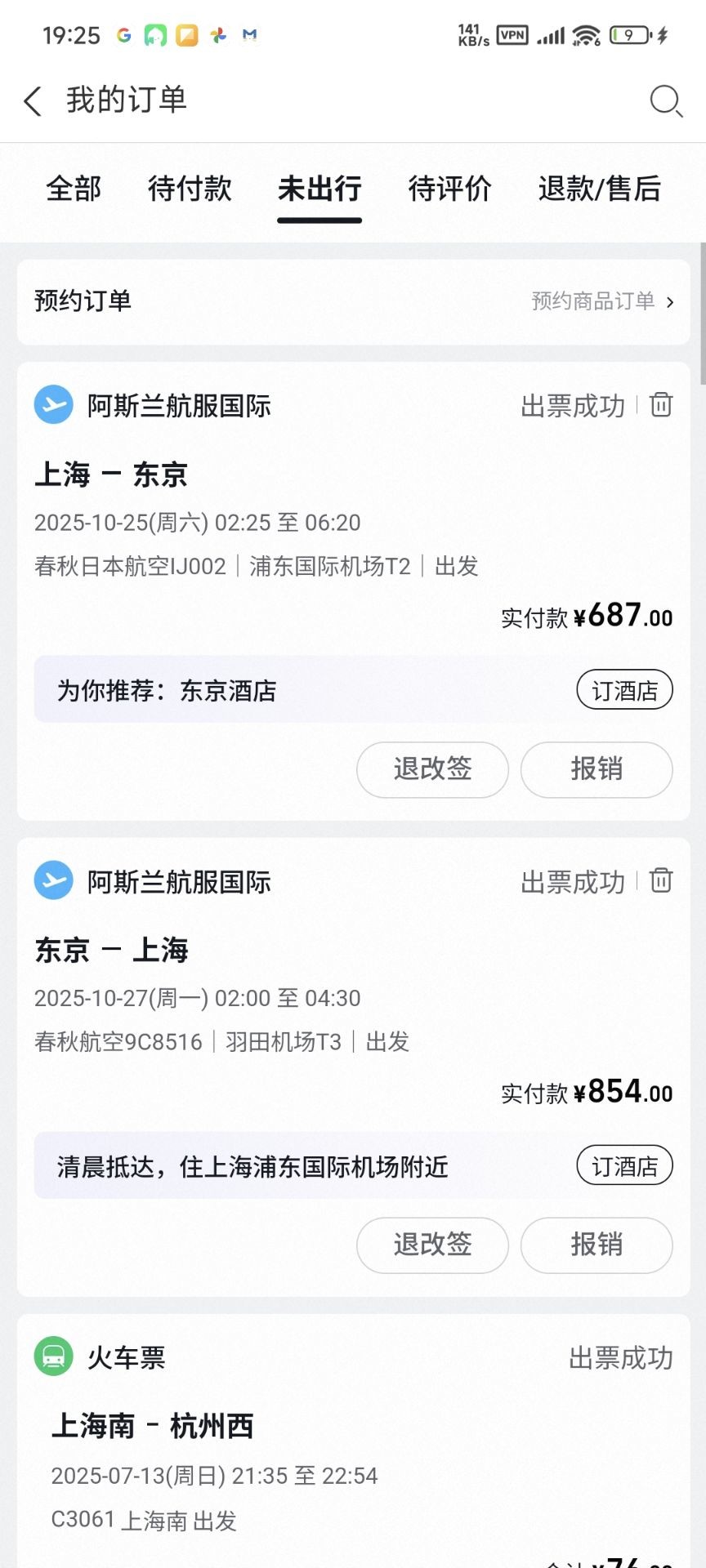Go back from the 我的订单 page

(33, 101)
